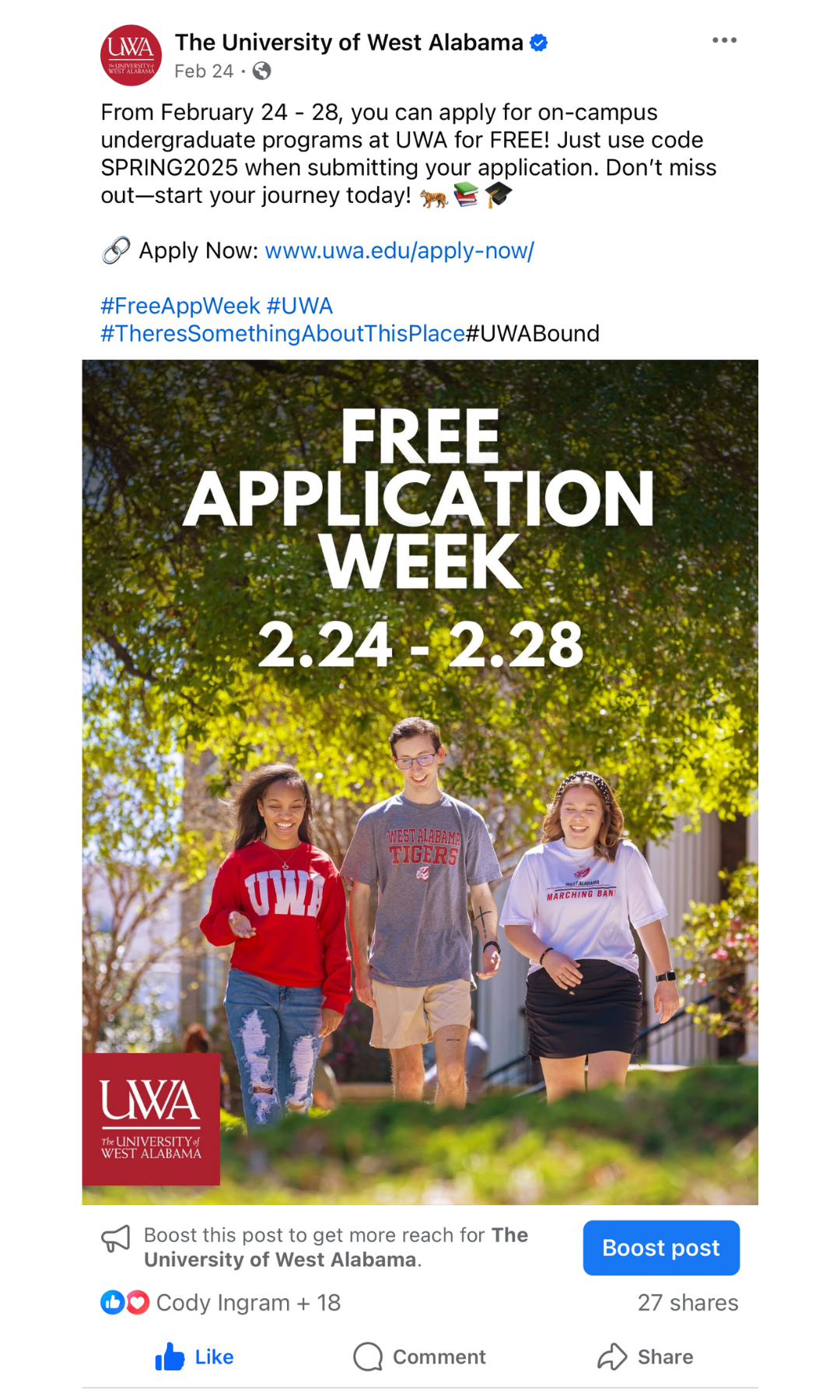
Task: Open the #FreeAppWeek hashtag
Action: [180, 306]
